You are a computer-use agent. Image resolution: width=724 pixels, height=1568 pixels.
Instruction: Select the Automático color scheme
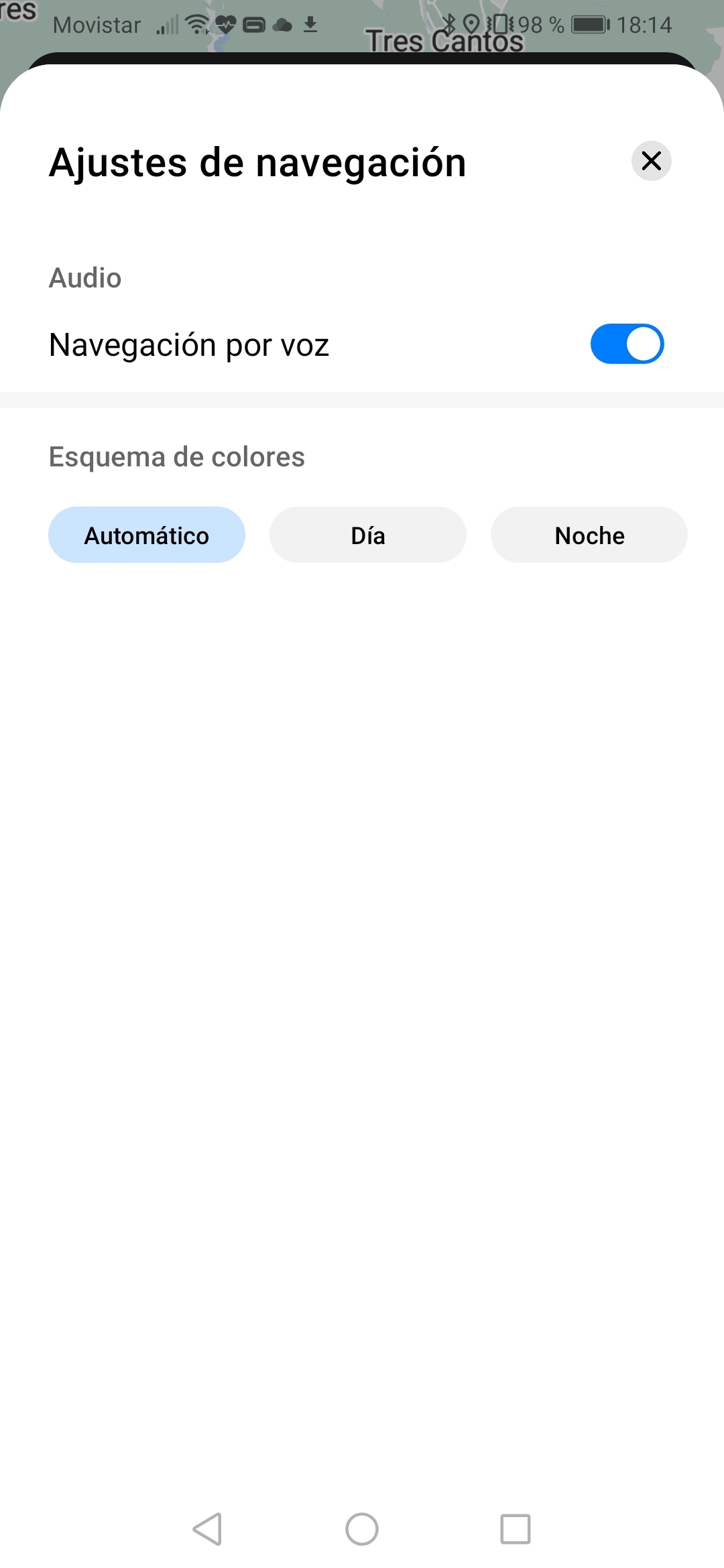point(147,535)
